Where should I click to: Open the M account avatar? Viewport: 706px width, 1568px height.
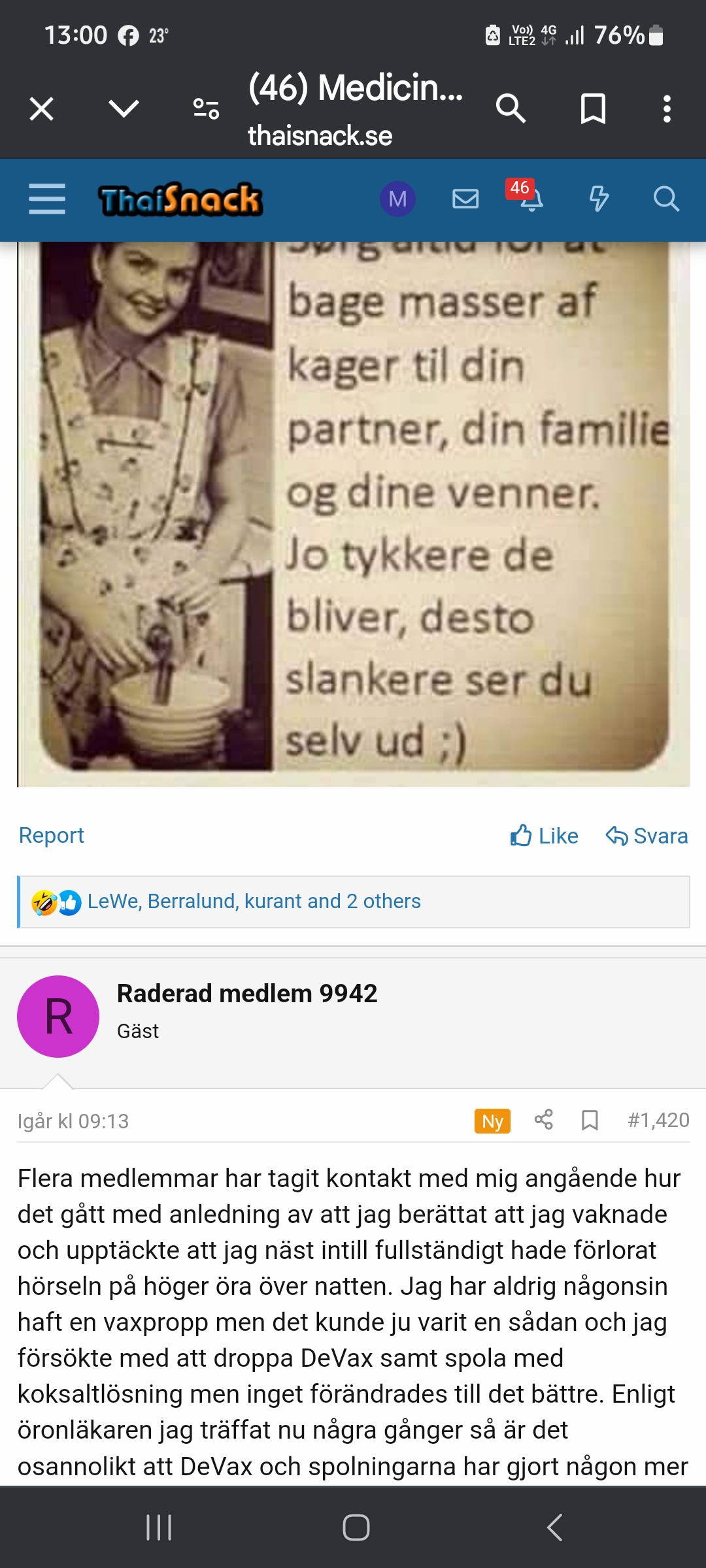click(397, 199)
